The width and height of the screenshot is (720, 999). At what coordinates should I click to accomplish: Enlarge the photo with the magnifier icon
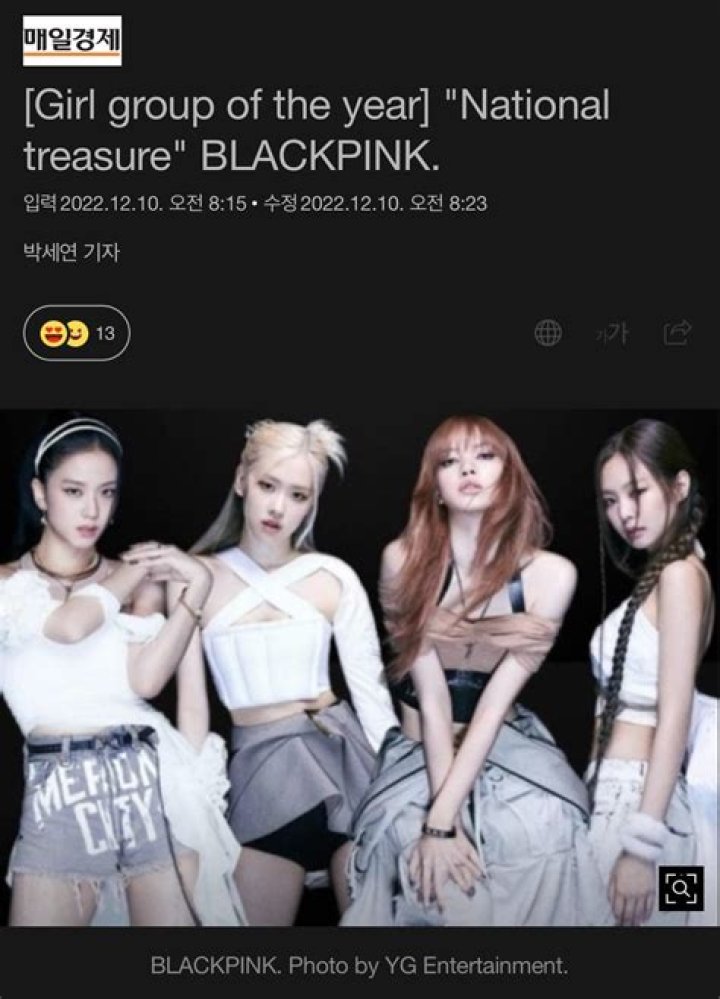pyautogui.click(x=681, y=888)
